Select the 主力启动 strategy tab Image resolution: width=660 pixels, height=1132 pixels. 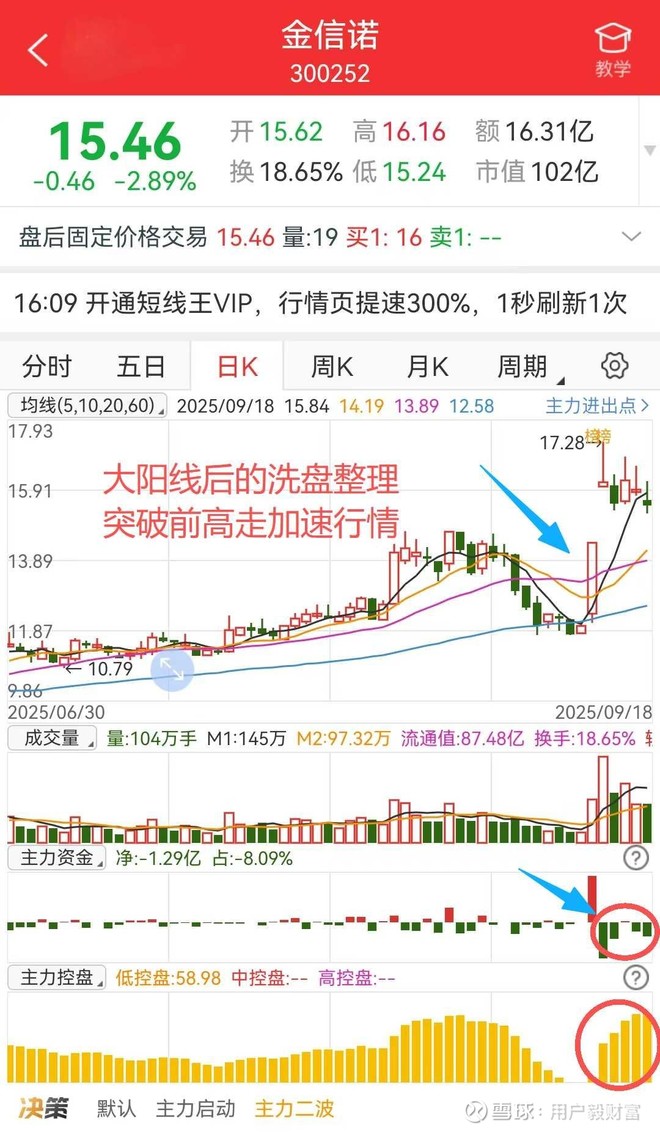196,1108
